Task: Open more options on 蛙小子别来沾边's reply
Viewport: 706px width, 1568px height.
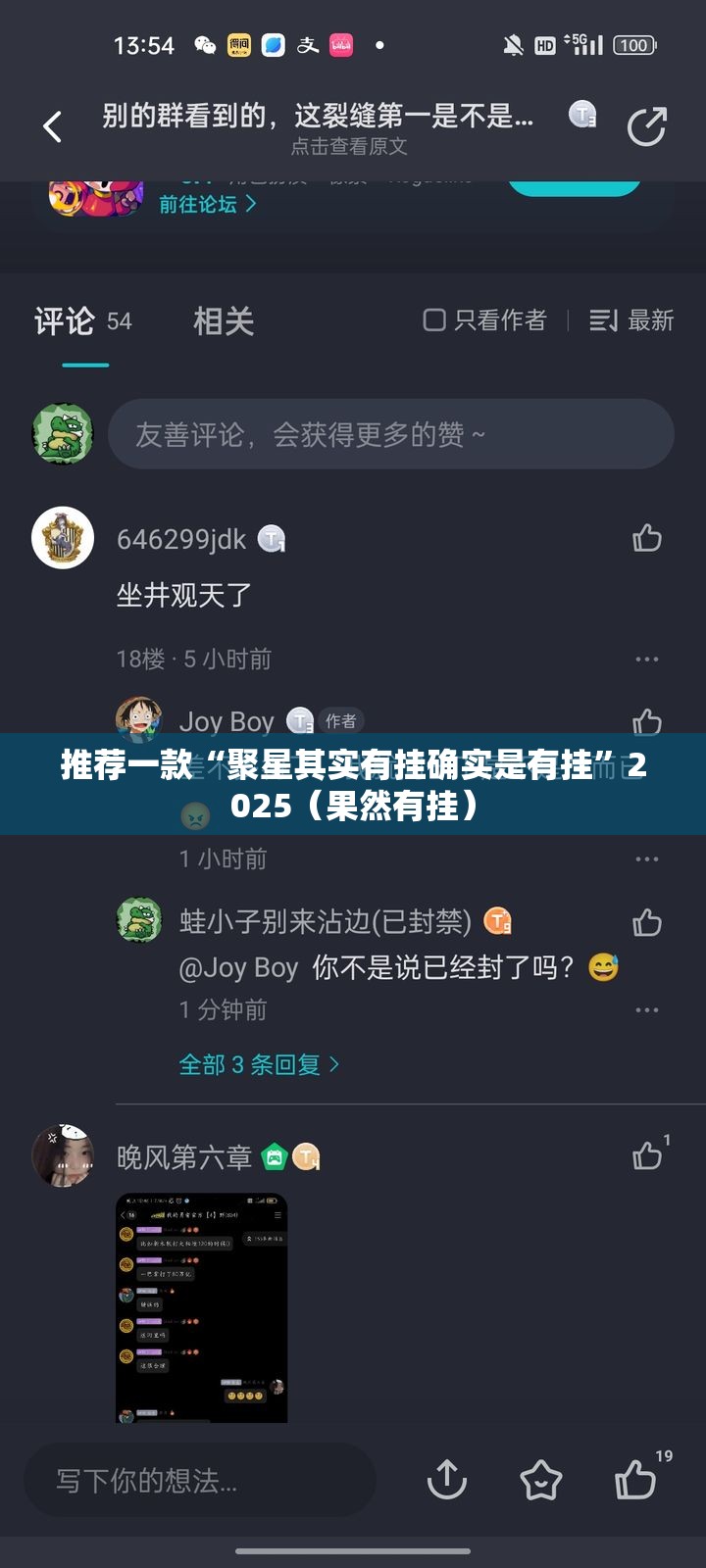Action: (646, 1010)
